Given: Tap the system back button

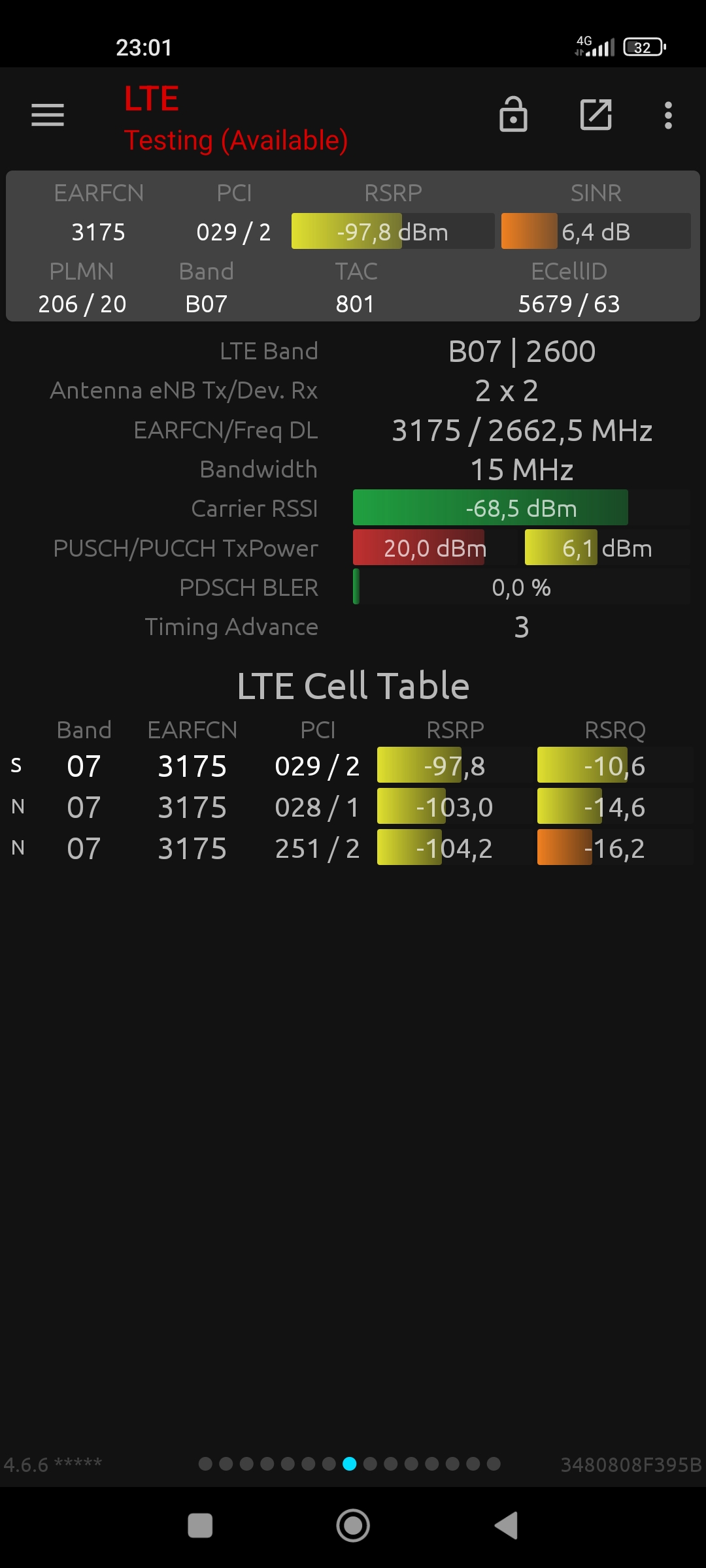Looking at the screenshot, I should pyautogui.click(x=507, y=1526).
